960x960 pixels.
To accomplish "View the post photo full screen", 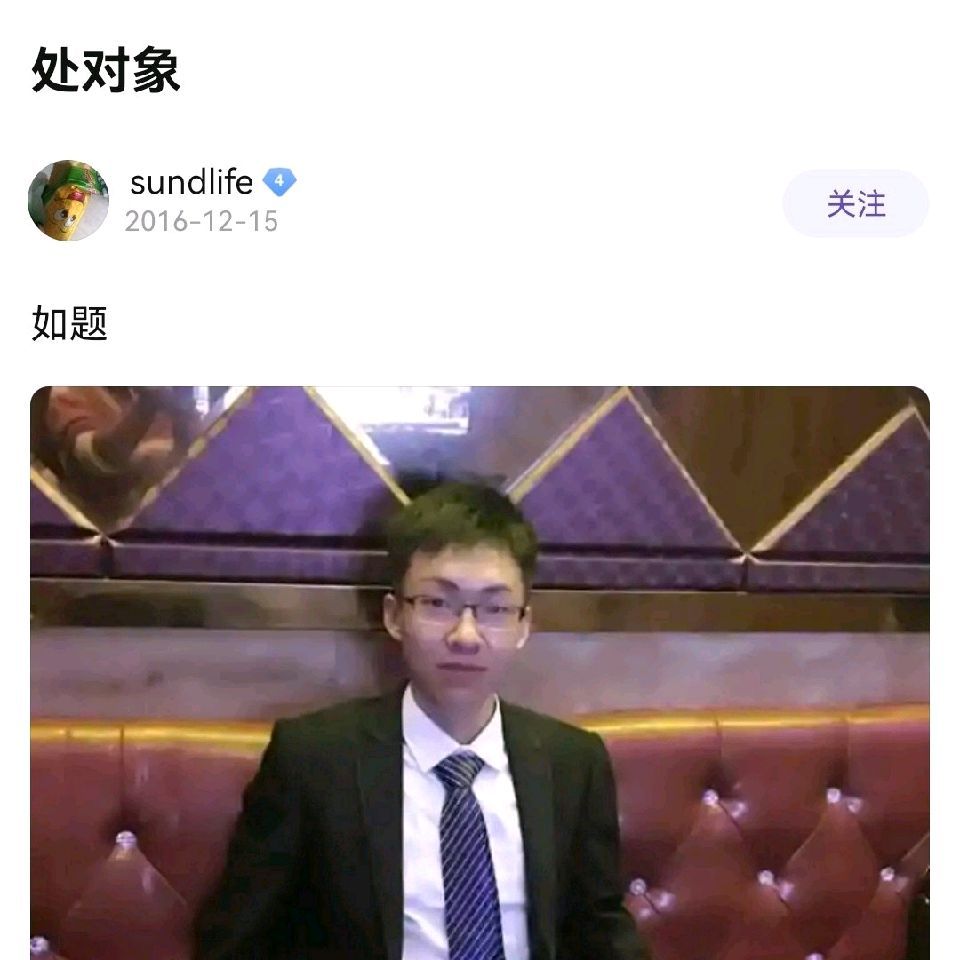I will click(x=480, y=673).
